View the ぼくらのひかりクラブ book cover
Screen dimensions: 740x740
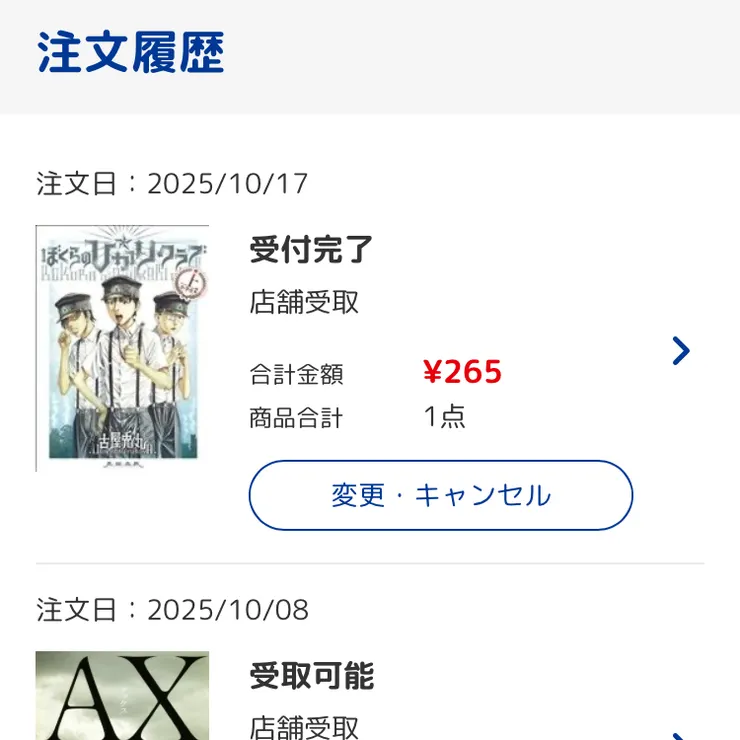point(122,348)
